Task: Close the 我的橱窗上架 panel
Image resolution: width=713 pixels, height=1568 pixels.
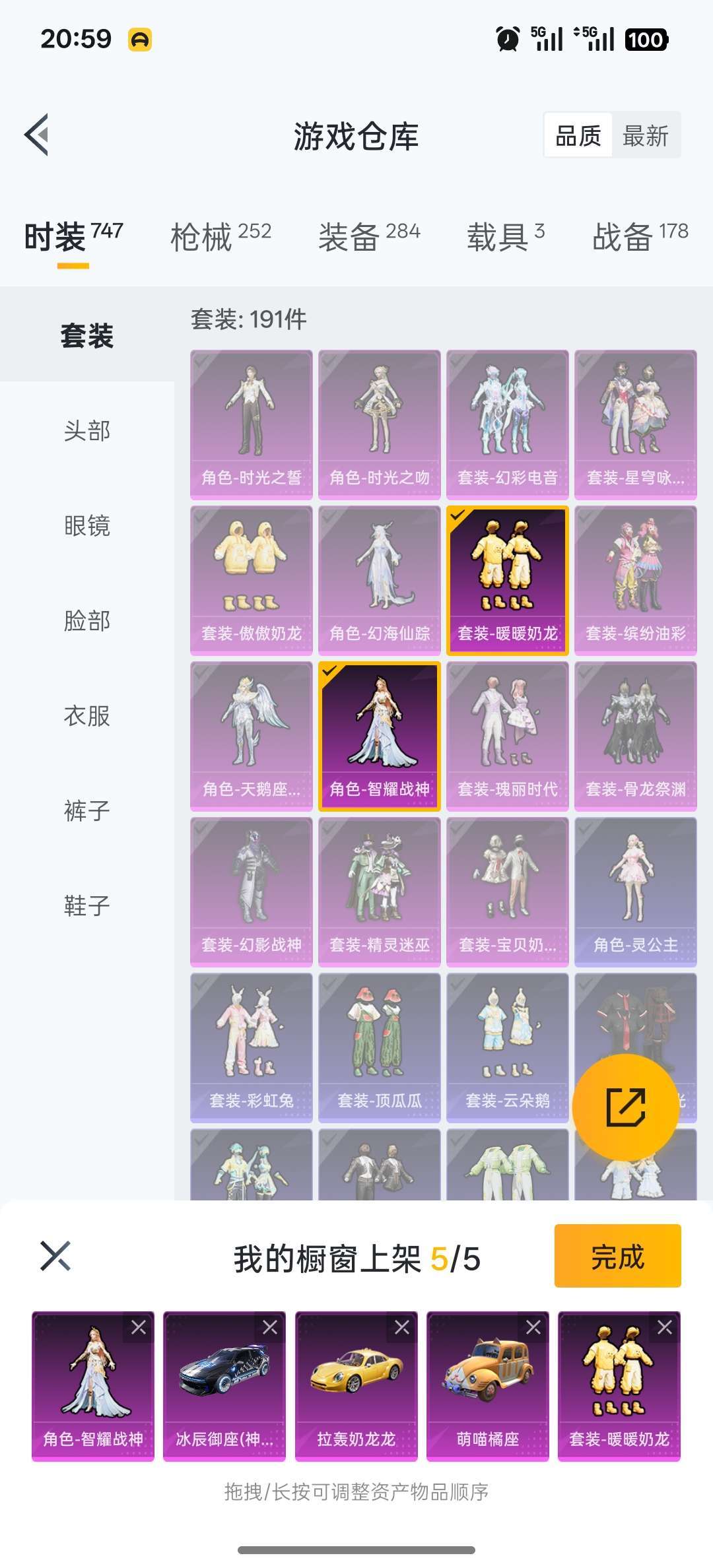Action: (55, 1256)
